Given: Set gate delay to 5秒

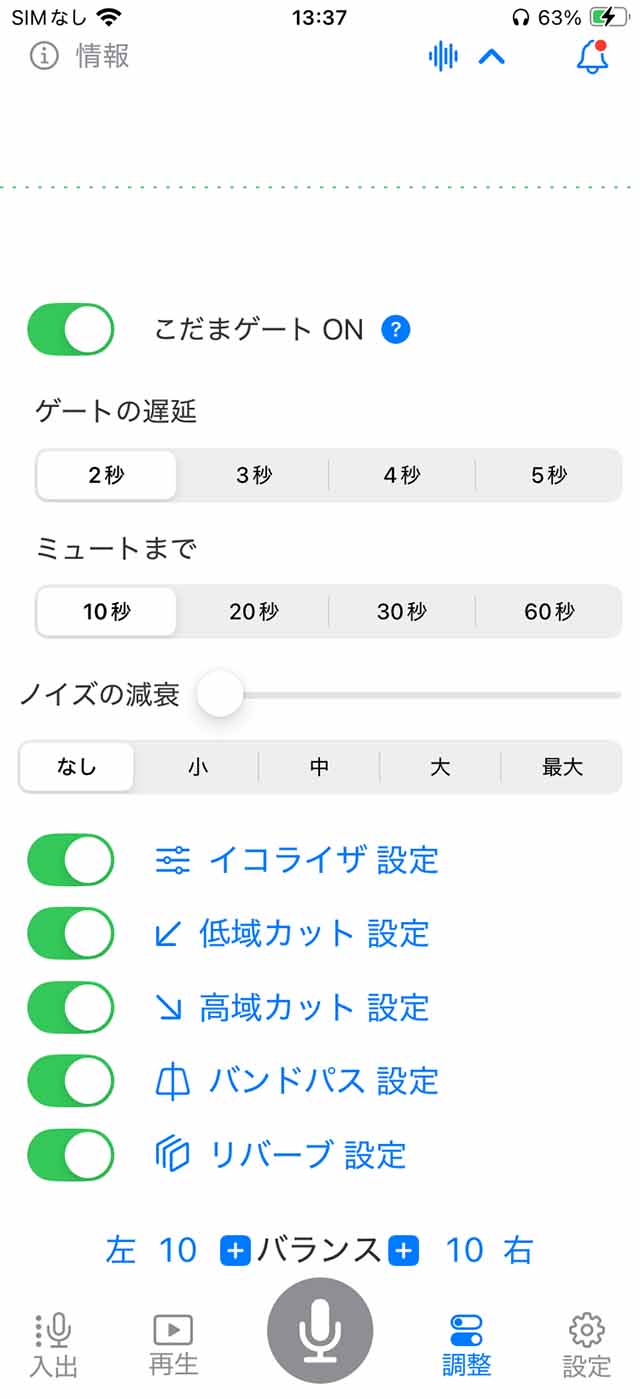Looking at the screenshot, I should (x=549, y=475).
